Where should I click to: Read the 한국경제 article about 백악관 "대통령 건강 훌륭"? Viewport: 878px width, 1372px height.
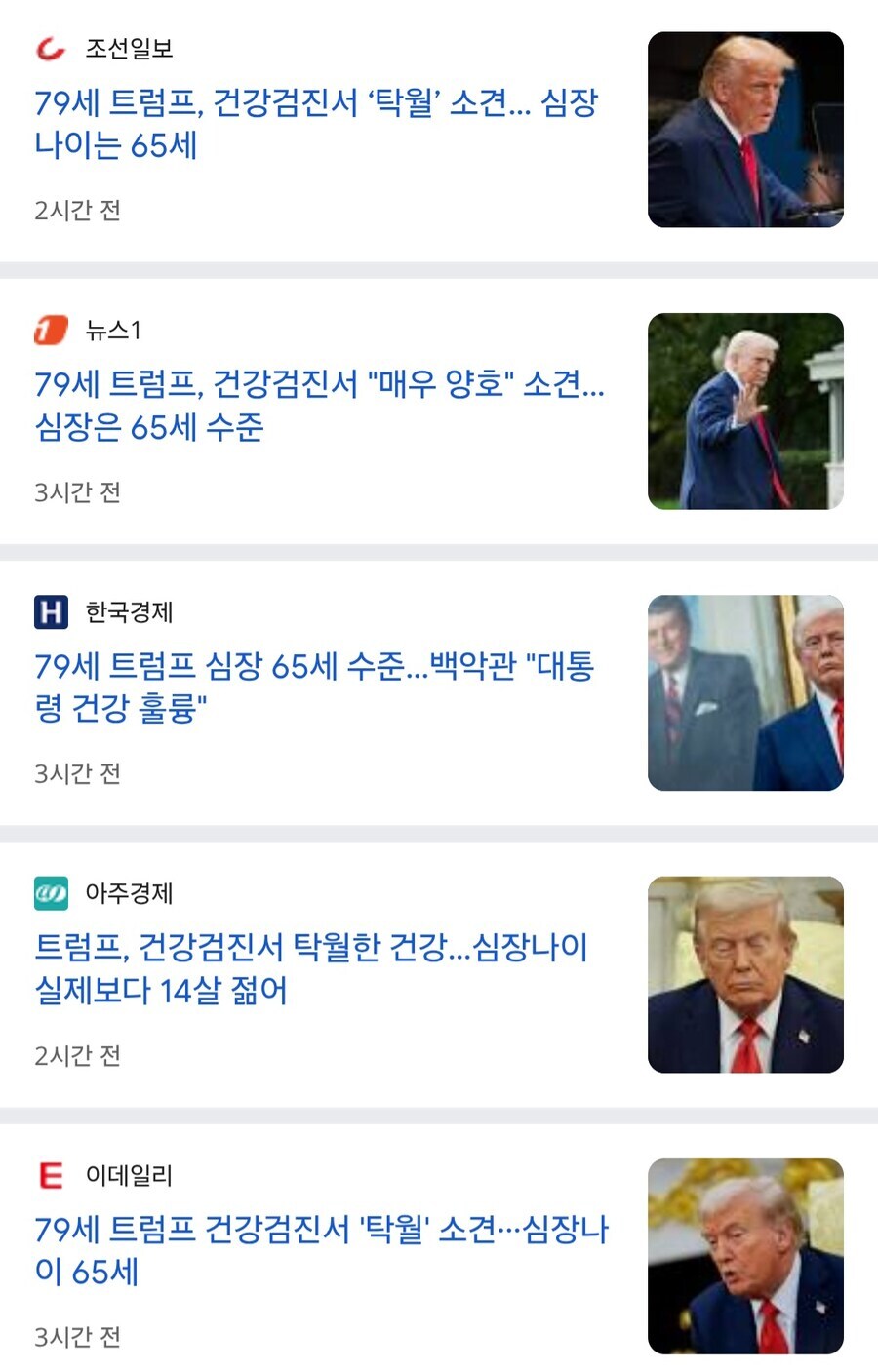tap(313, 686)
